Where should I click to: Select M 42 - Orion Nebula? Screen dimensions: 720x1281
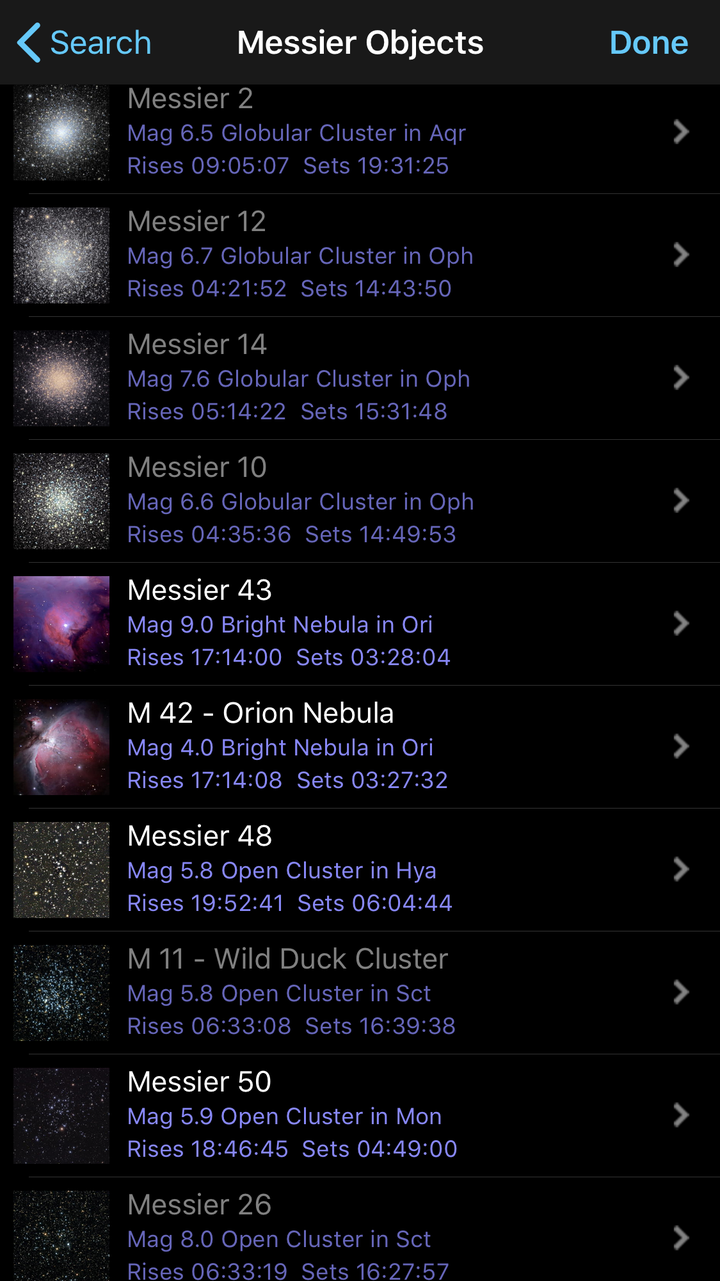pyautogui.click(x=360, y=747)
